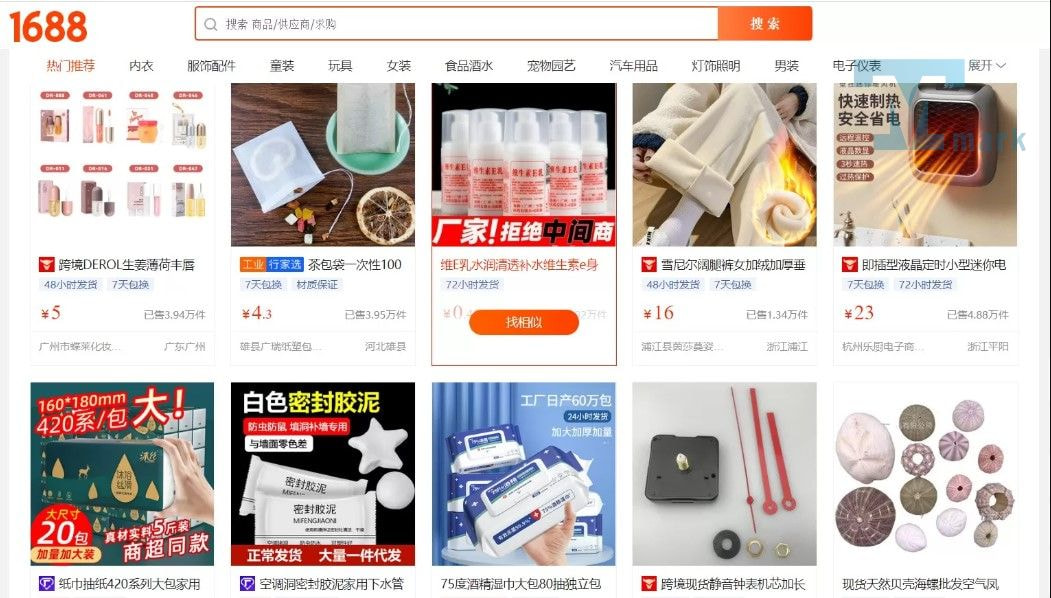The image size is (1051, 598).
Task: Open the 密封胶泥 product card
Action: 322,475
